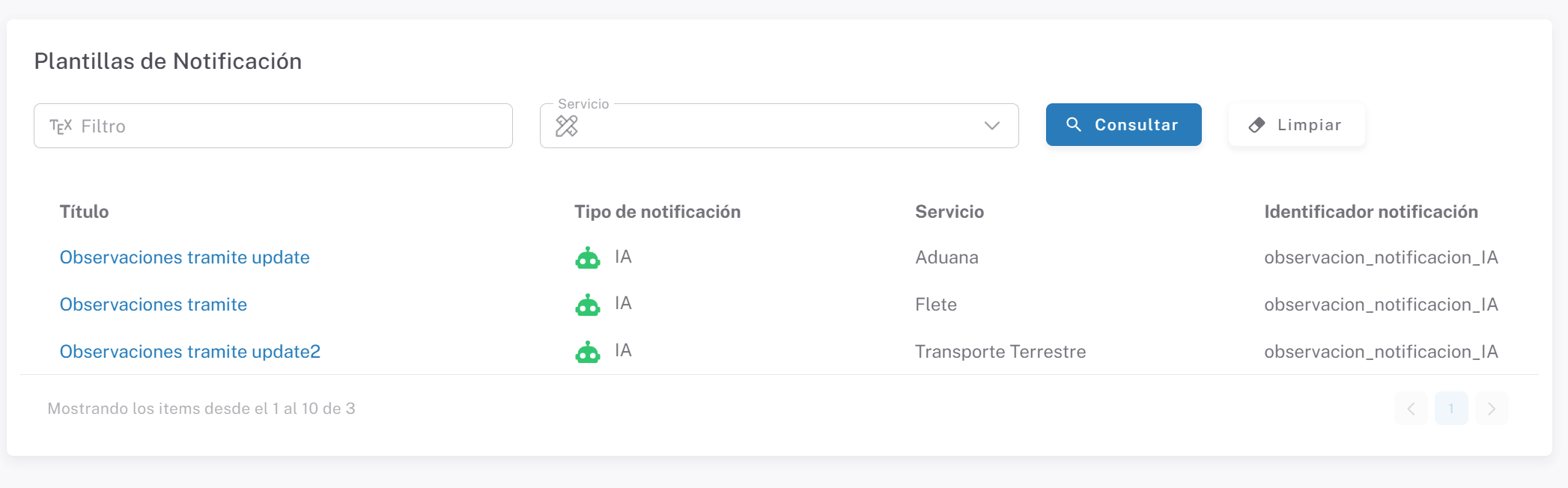
Task: Go to the previous results page
Action: click(x=1411, y=409)
